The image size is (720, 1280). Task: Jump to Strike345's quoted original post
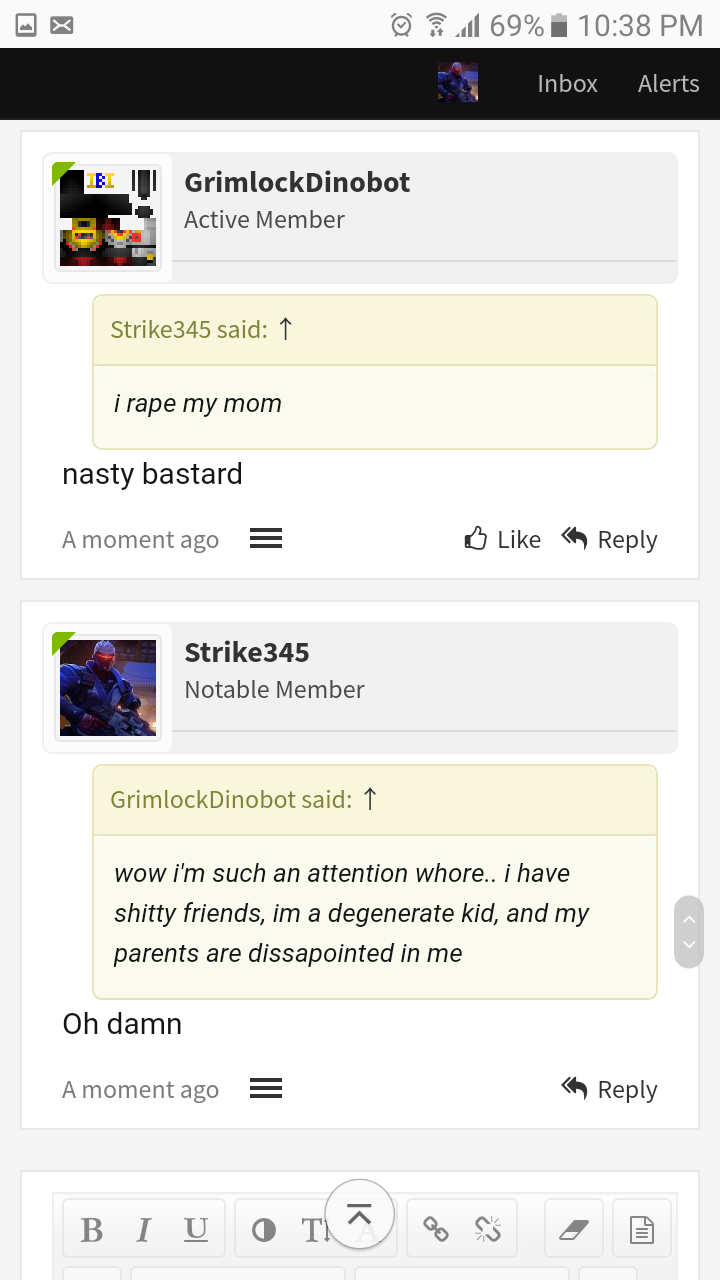pyautogui.click(x=285, y=329)
